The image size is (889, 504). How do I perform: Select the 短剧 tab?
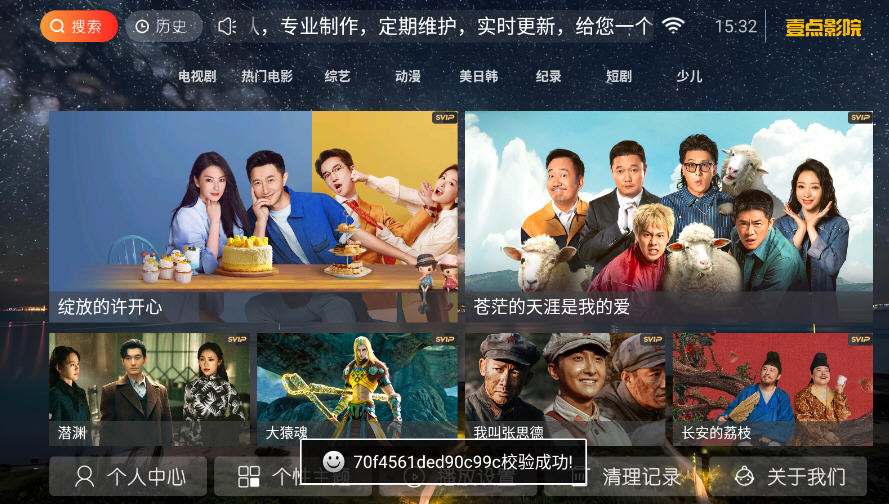click(618, 76)
